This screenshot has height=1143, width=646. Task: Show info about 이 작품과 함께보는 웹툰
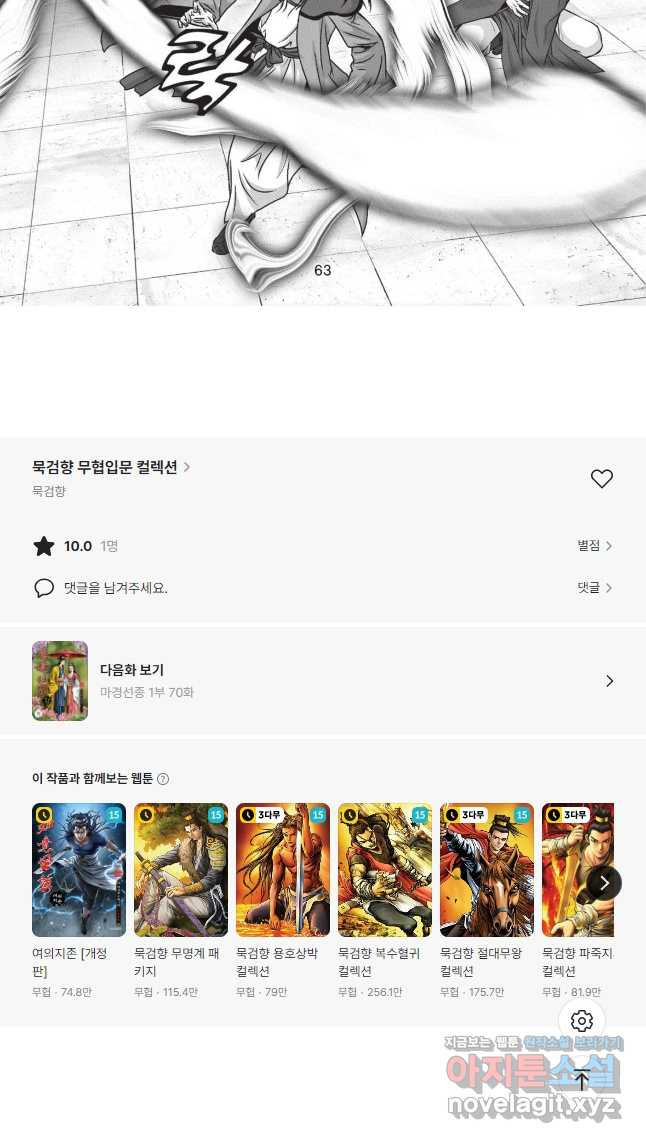163,779
